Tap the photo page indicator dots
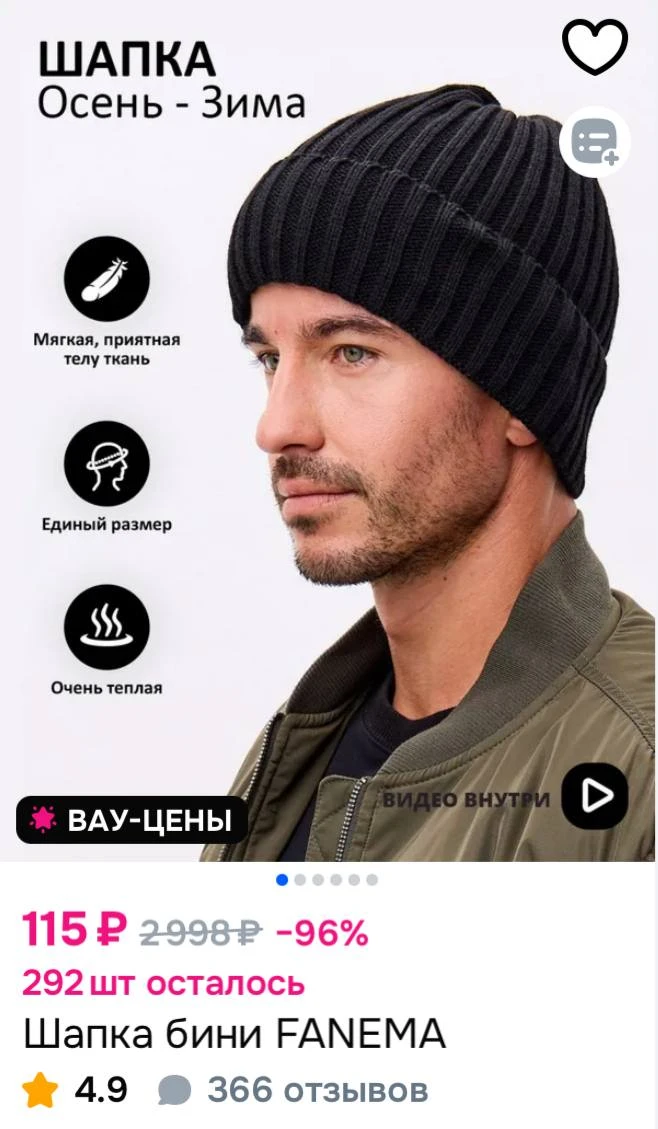This screenshot has height=1129, width=658. coord(327,880)
